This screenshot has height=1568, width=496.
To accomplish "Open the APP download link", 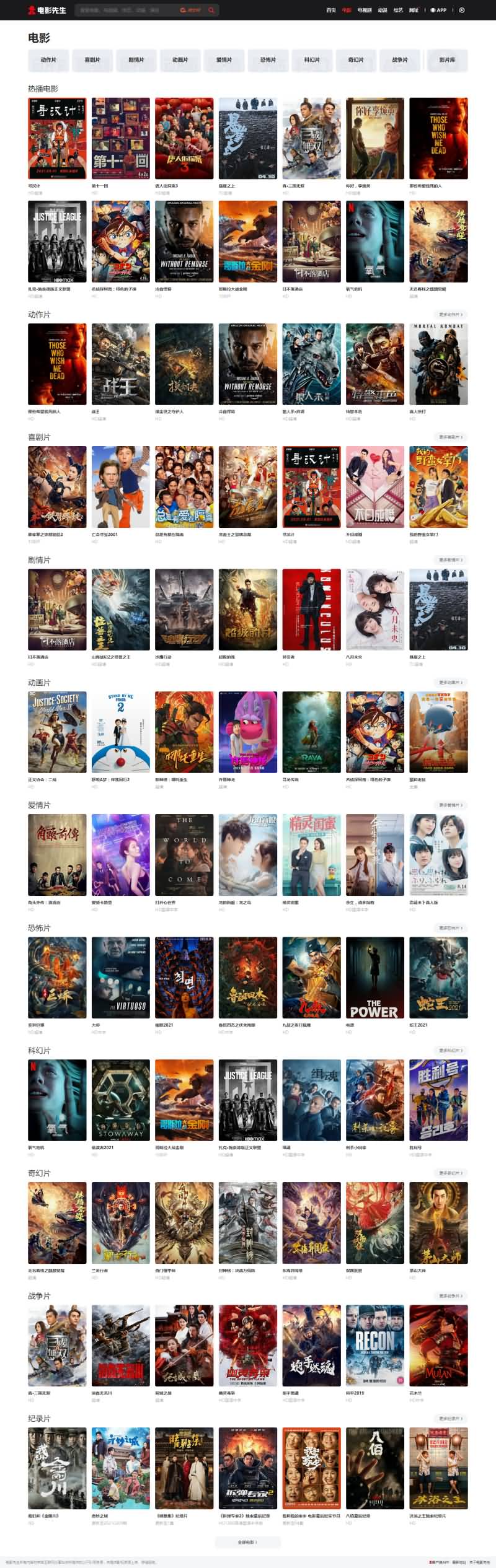I will pyautogui.click(x=438, y=10).
